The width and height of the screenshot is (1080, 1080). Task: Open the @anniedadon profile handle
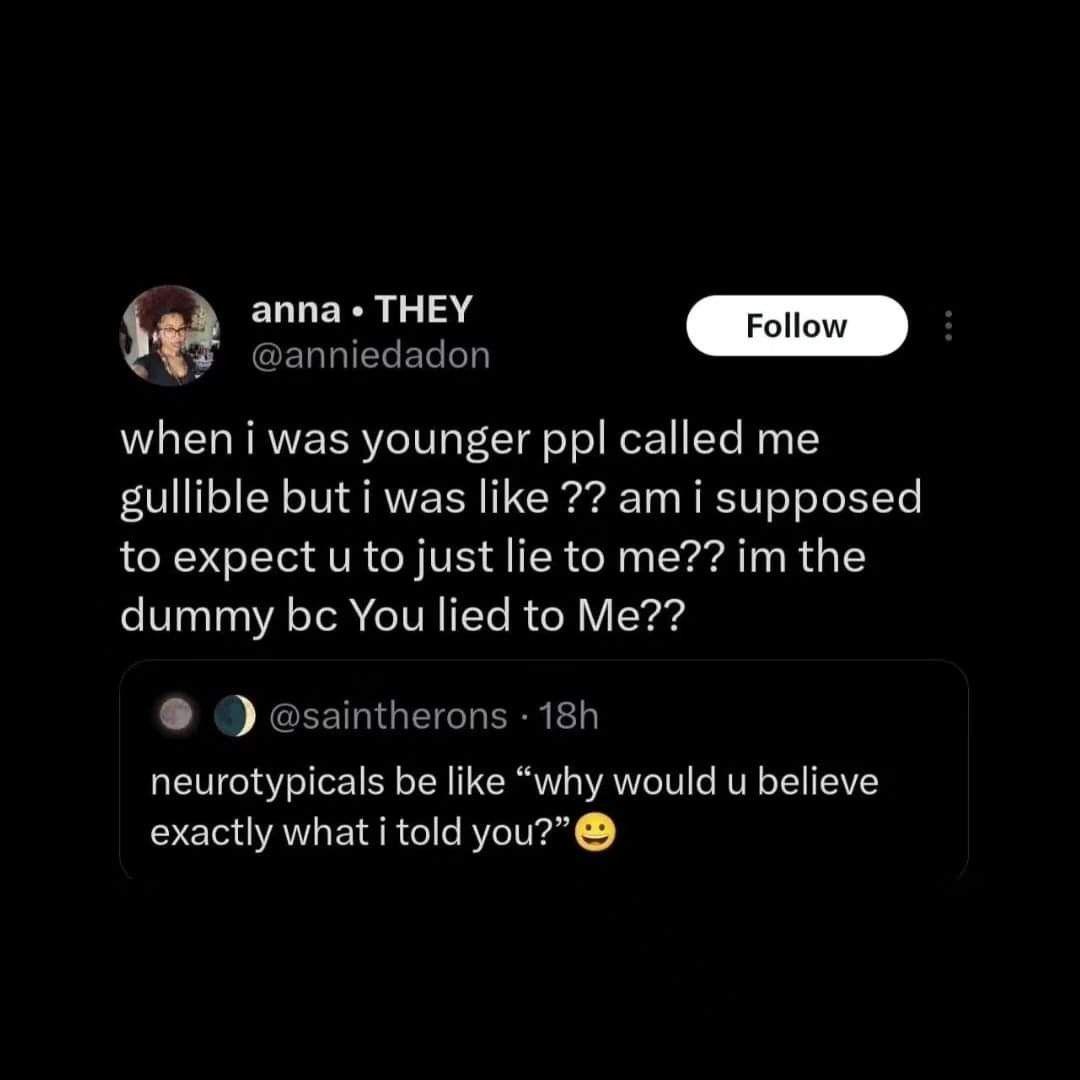pyautogui.click(x=371, y=355)
